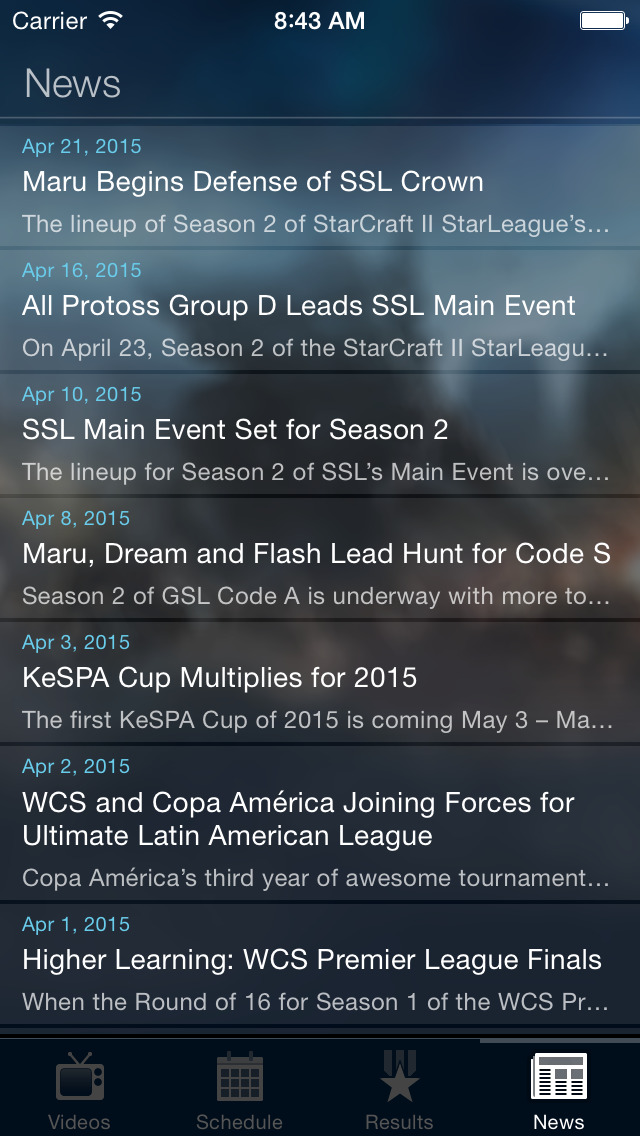Screen dimensions: 640x1136
Task: Read All Protoss Group D Leads SSL article
Action: click(320, 310)
